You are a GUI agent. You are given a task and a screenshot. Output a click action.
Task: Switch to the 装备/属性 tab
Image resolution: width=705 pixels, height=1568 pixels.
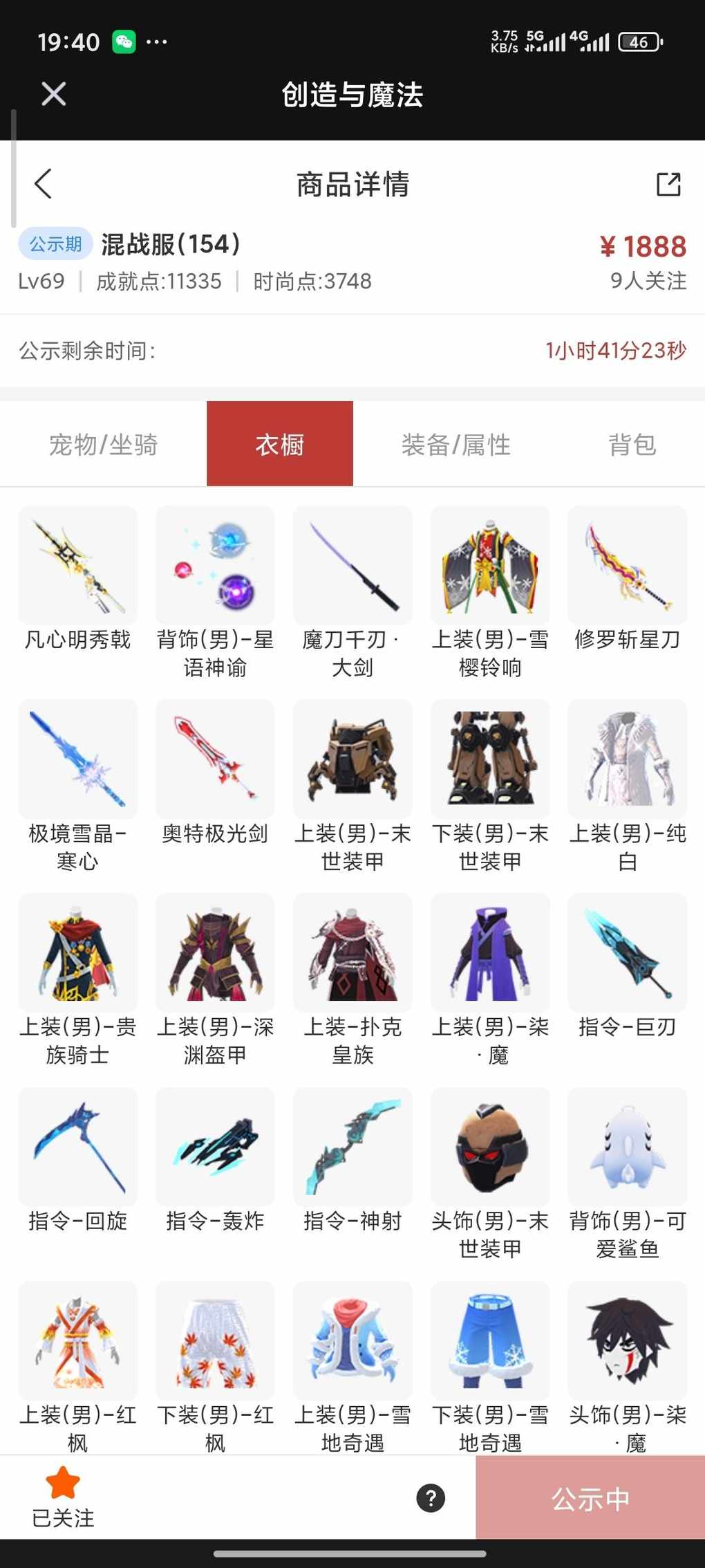point(455,444)
